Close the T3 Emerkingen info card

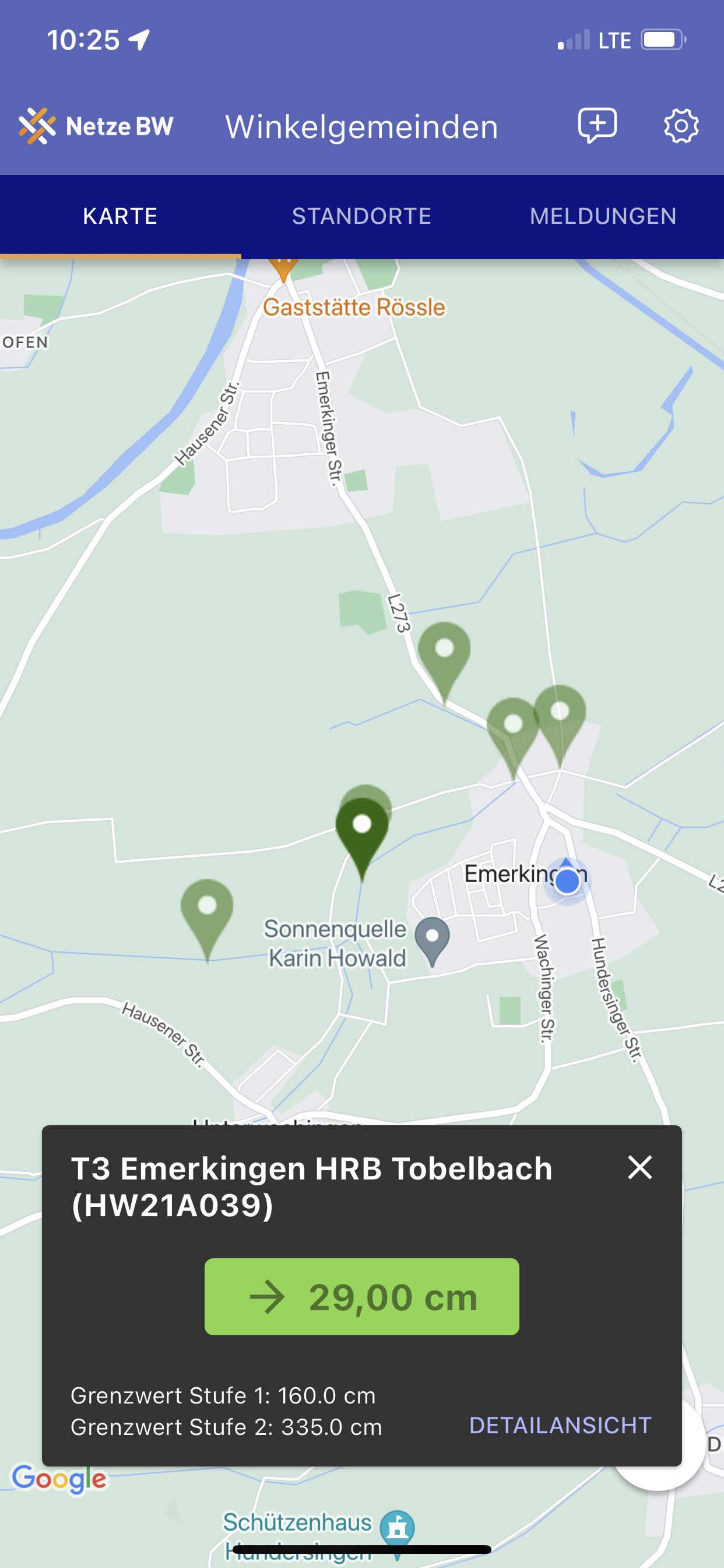point(639,1167)
